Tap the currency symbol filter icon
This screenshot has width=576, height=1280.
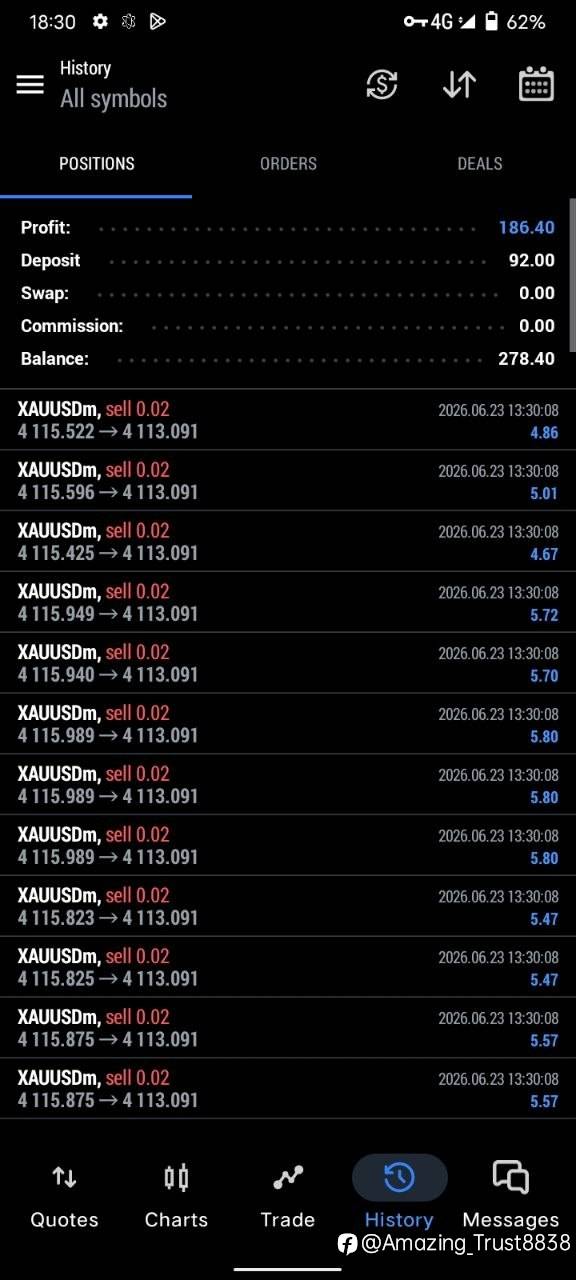[x=381, y=85]
